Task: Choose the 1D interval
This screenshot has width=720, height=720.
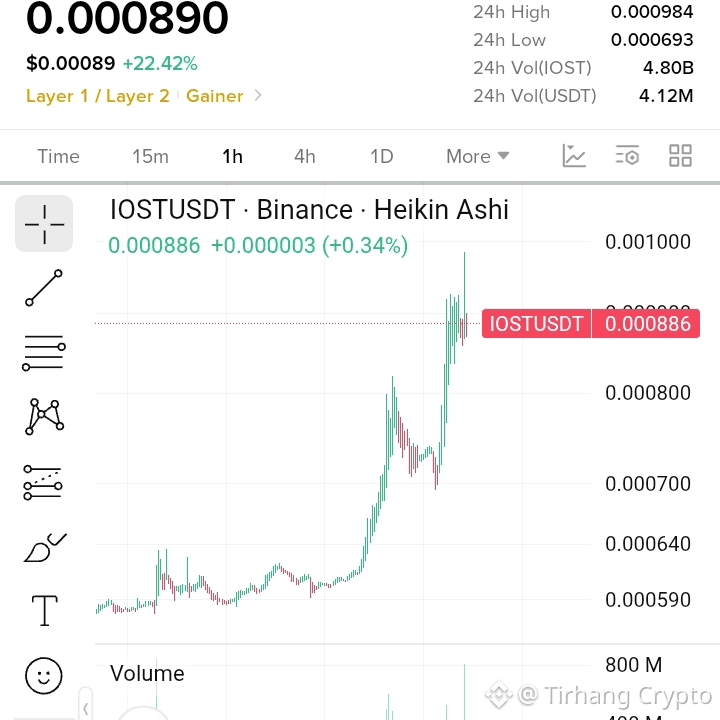Action: pos(382,157)
